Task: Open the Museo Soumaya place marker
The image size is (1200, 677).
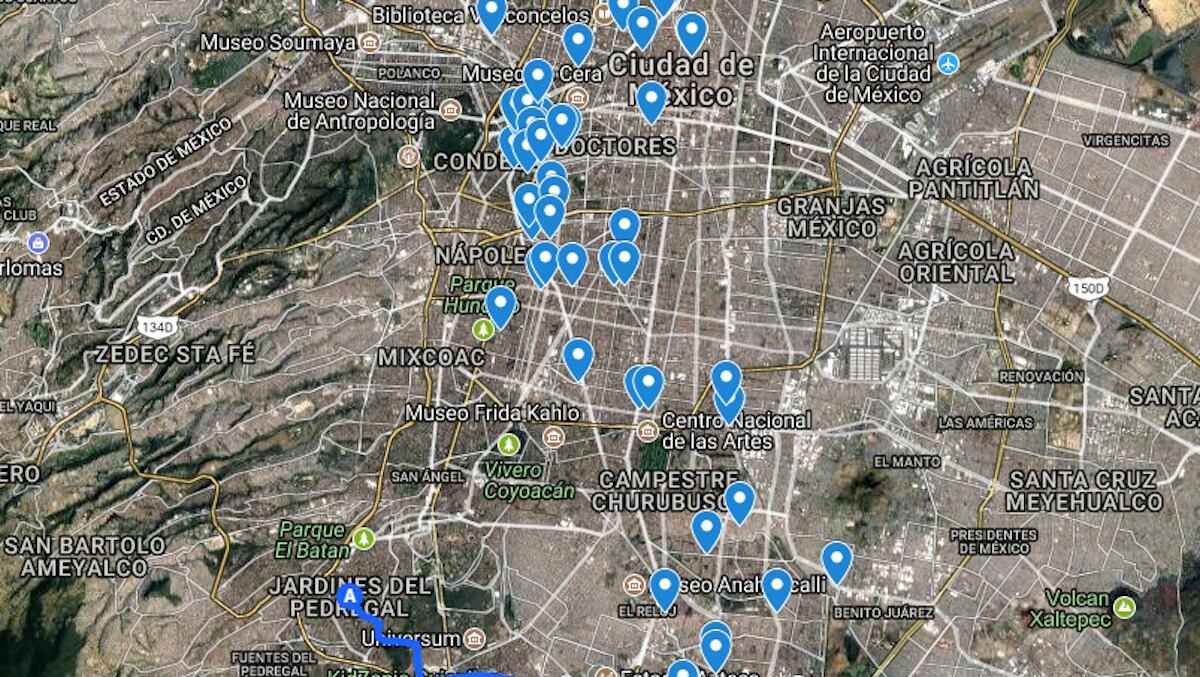Action: [371, 42]
